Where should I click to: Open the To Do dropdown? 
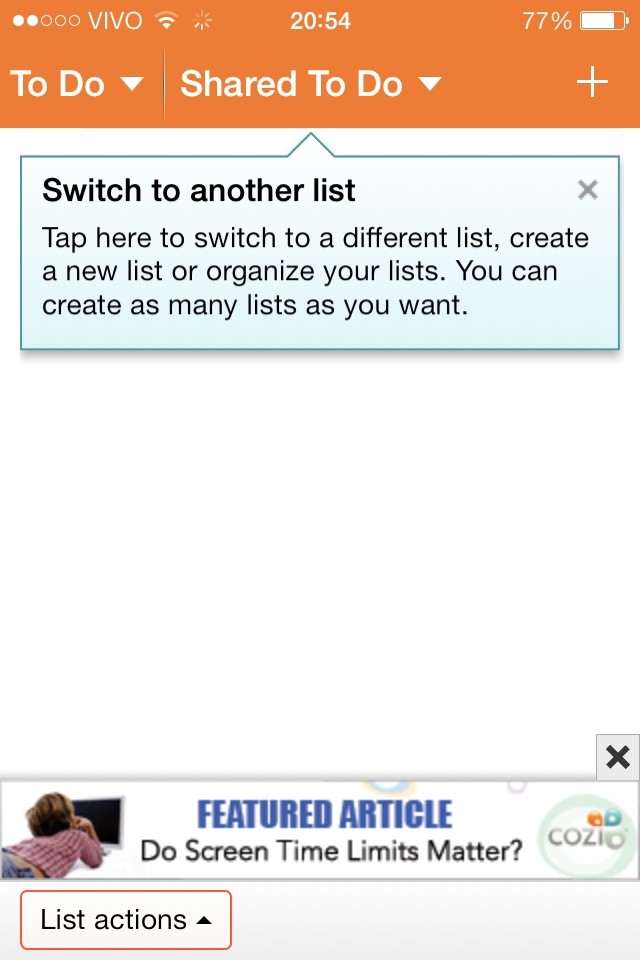click(x=76, y=84)
